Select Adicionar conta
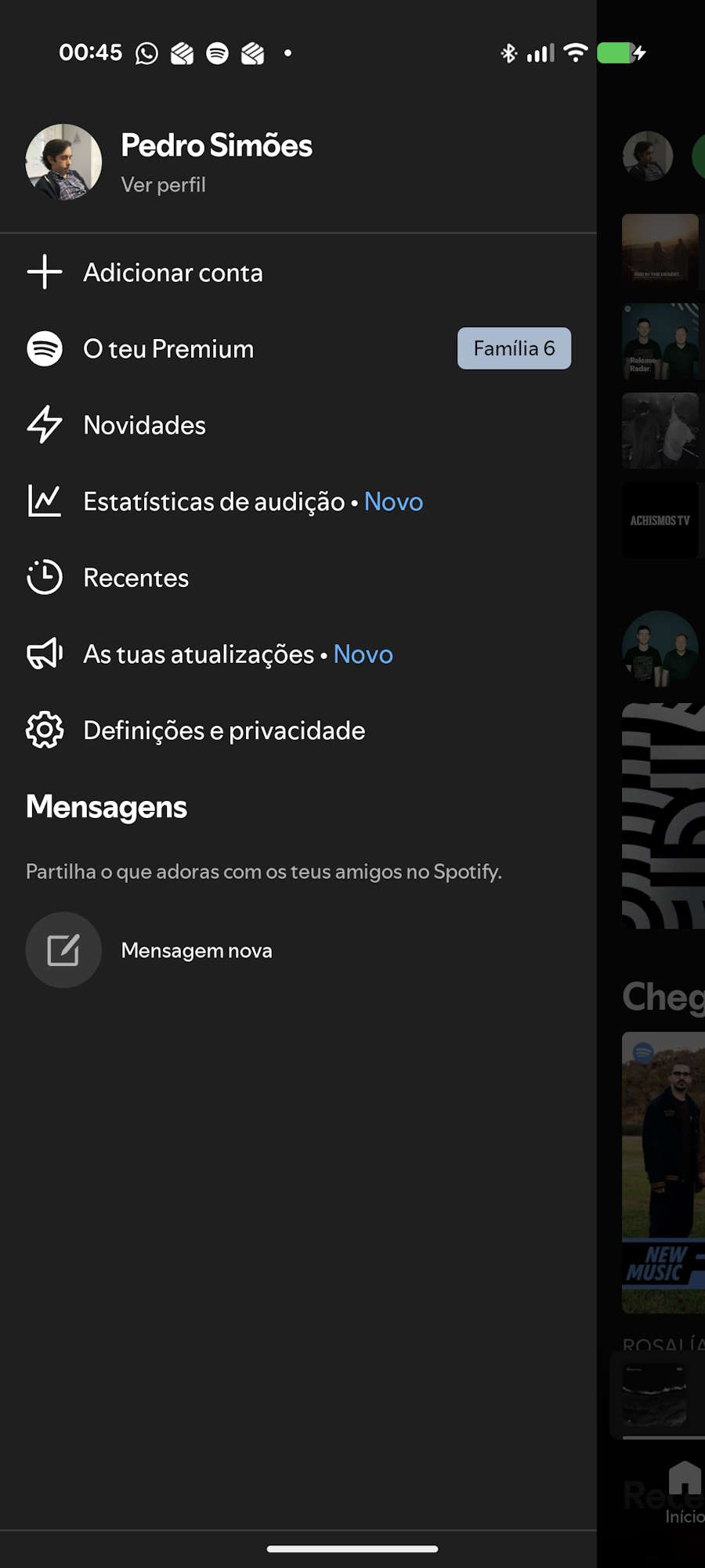This screenshot has width=705, height=1568. point(172,272)
